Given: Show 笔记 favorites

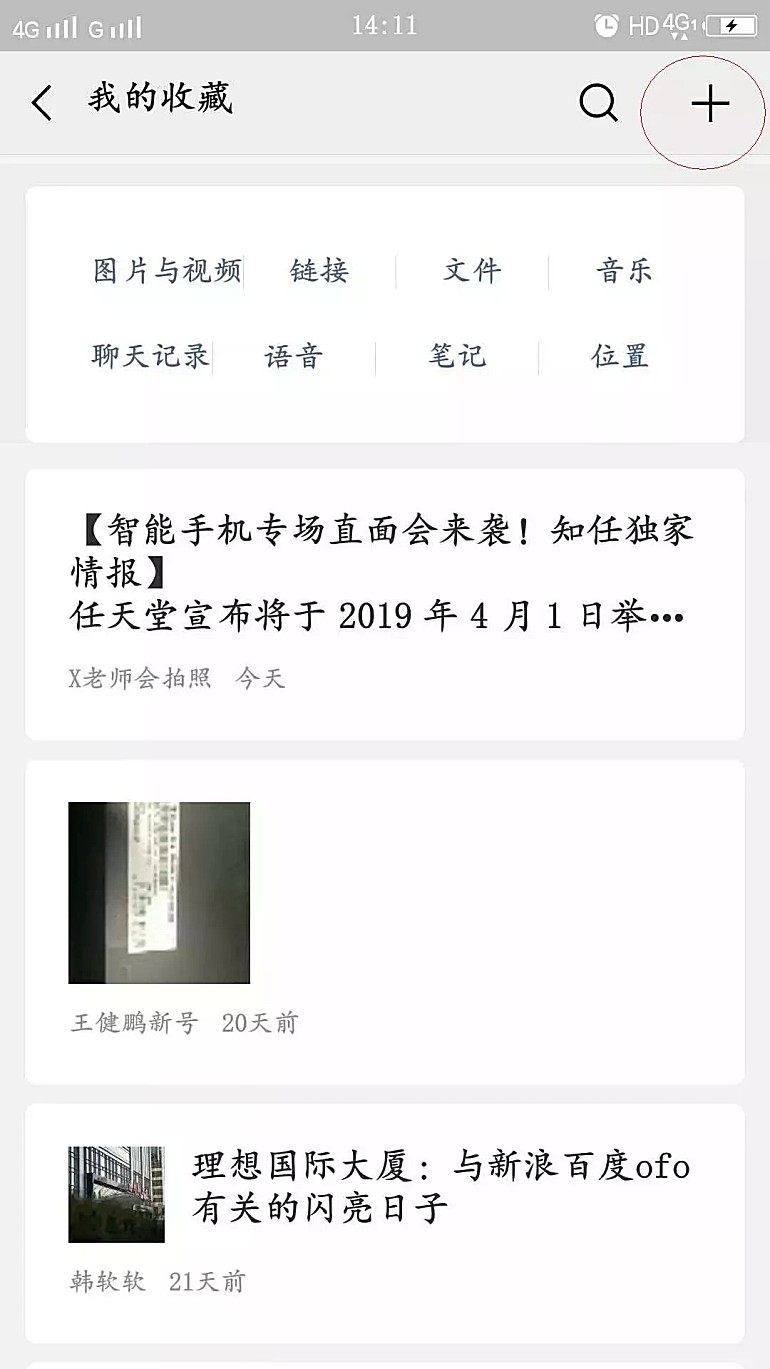Looking at the screenshot, I should pyautogui.click(x=457, y=357).
